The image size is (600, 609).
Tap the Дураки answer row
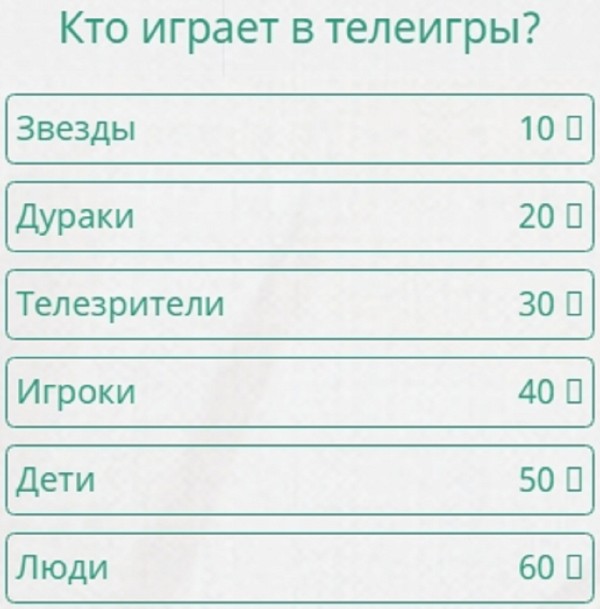pyautogui.click(x=300, y=216)
